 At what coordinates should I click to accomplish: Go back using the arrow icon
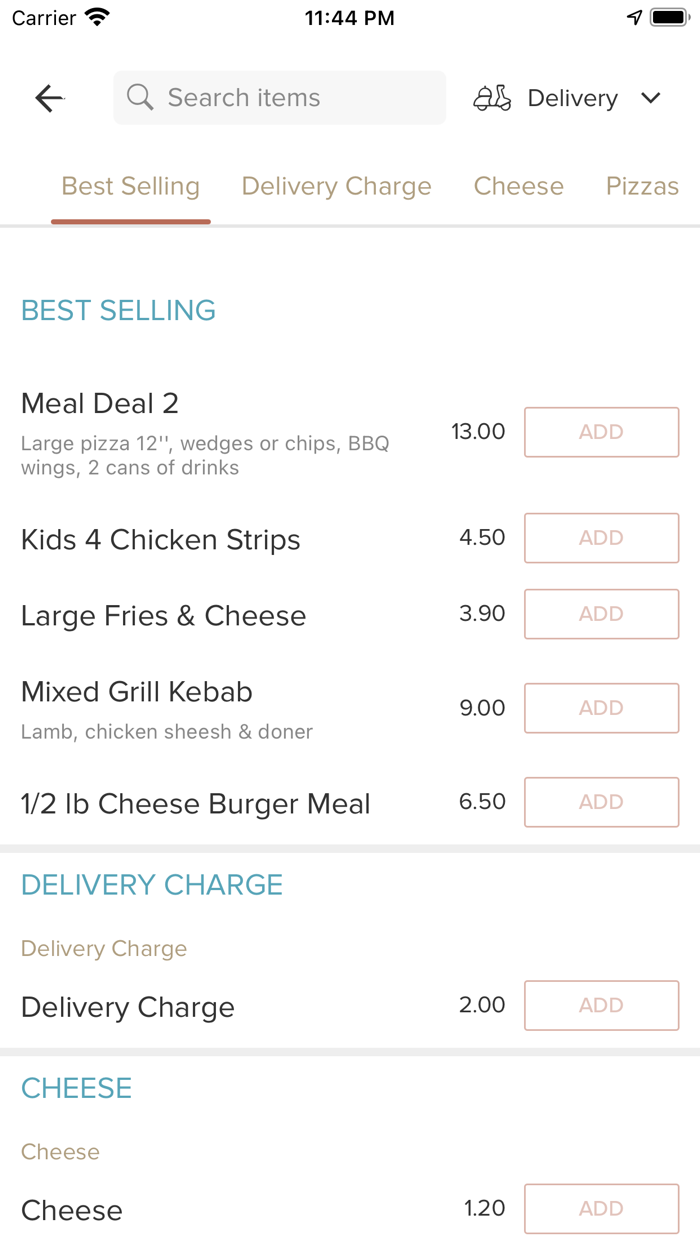click(49, 98)
